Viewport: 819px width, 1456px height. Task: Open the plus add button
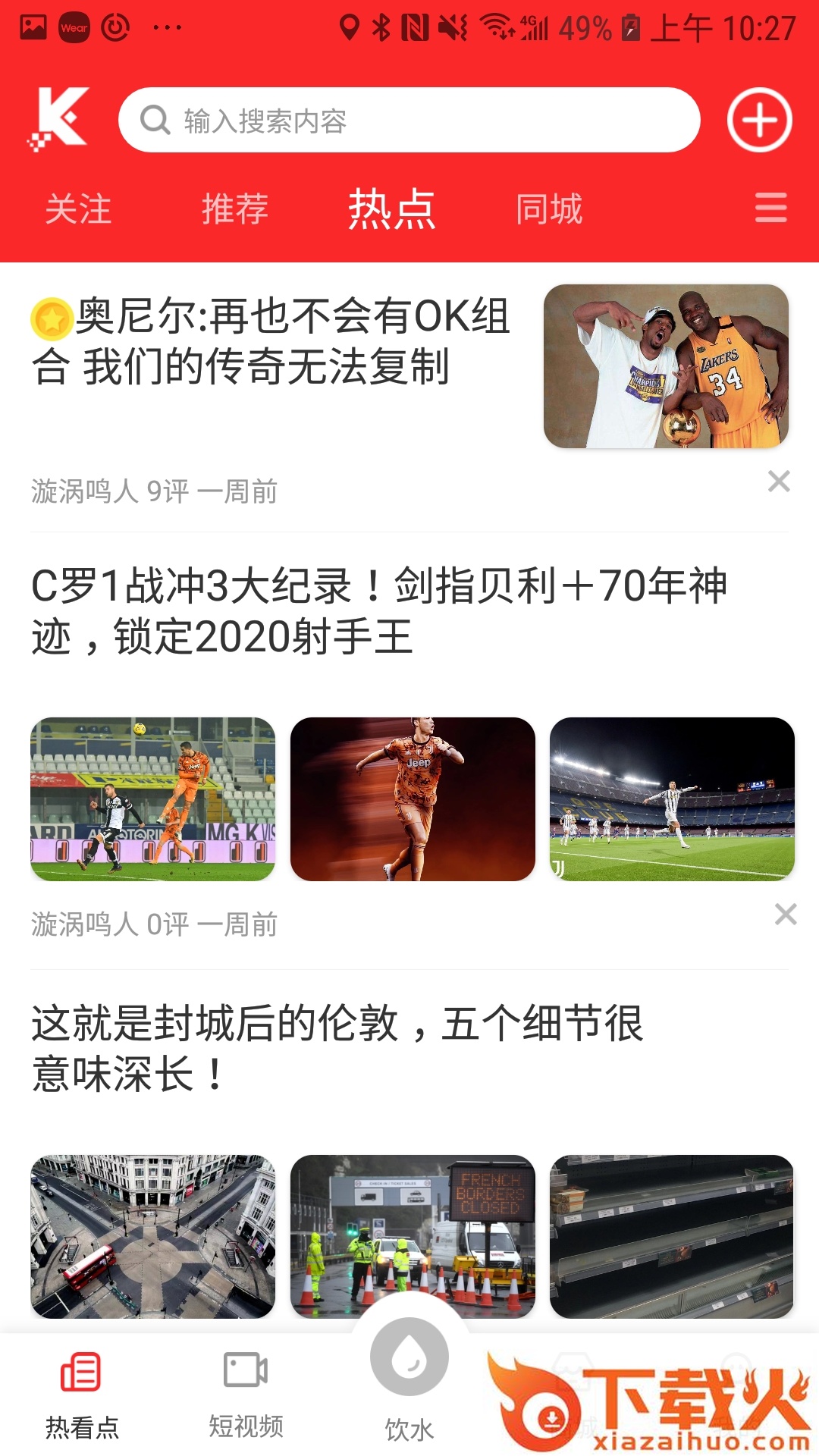759,121
